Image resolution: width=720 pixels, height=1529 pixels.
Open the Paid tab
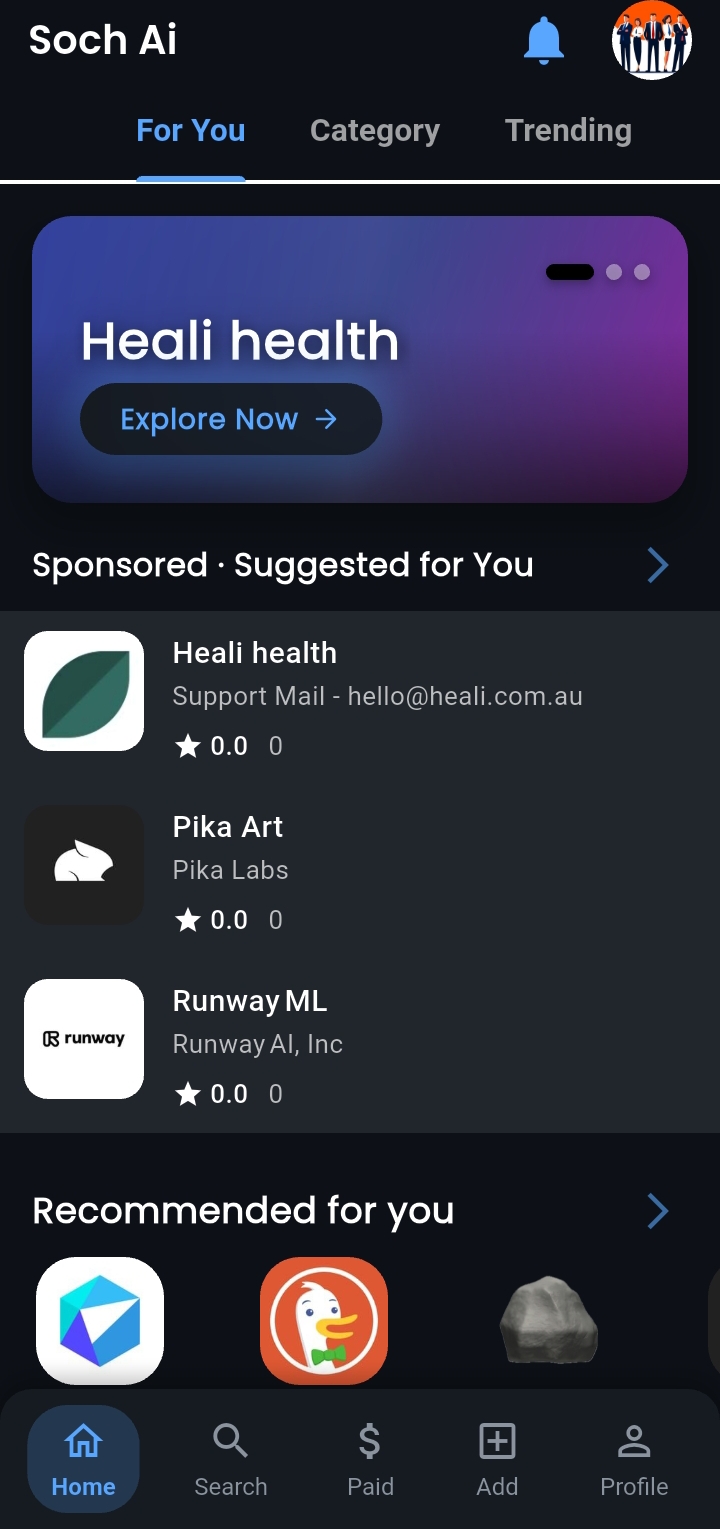370,1458
